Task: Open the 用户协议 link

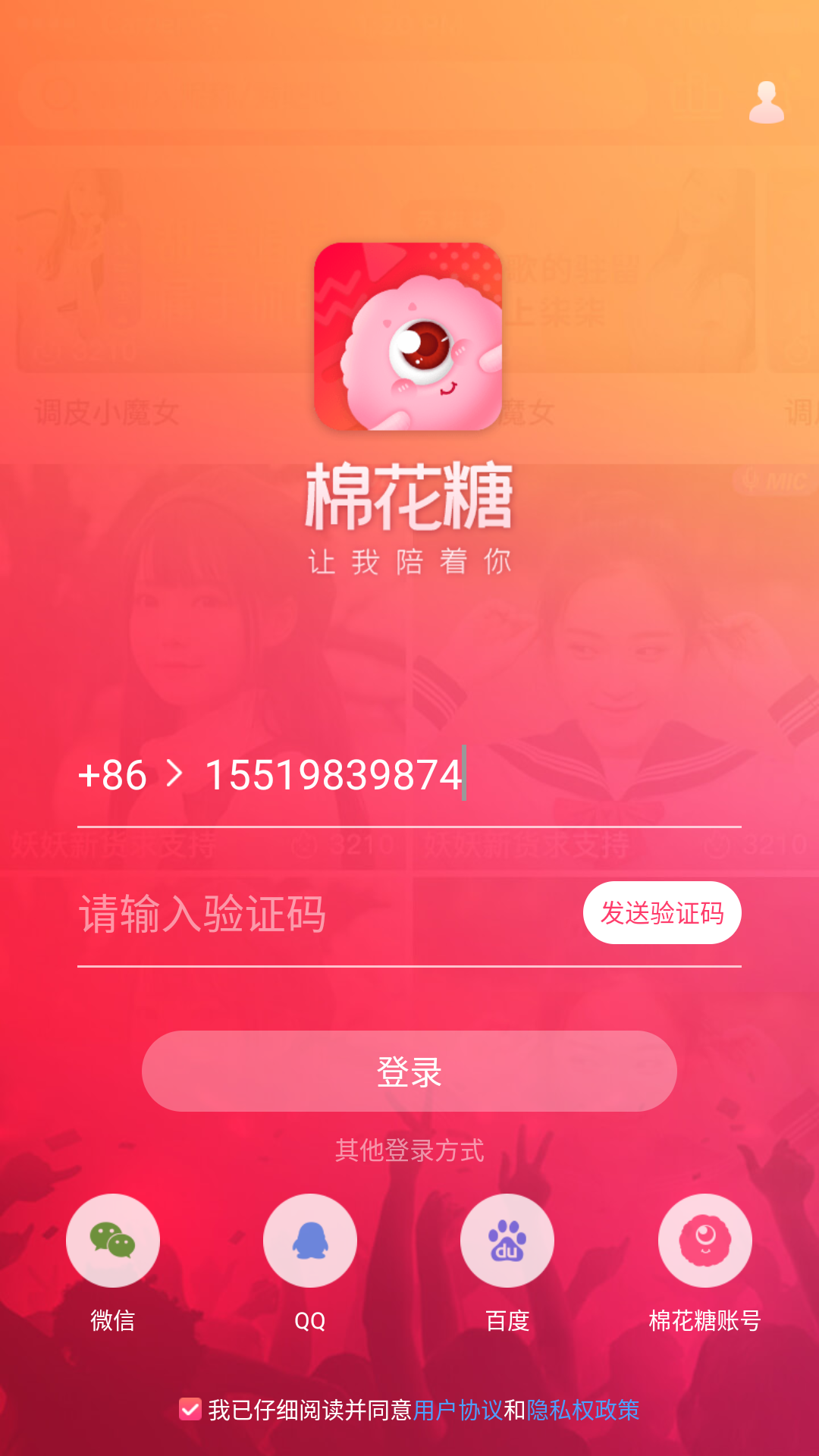Action: pyautogui.click(x=457, y=1410)
